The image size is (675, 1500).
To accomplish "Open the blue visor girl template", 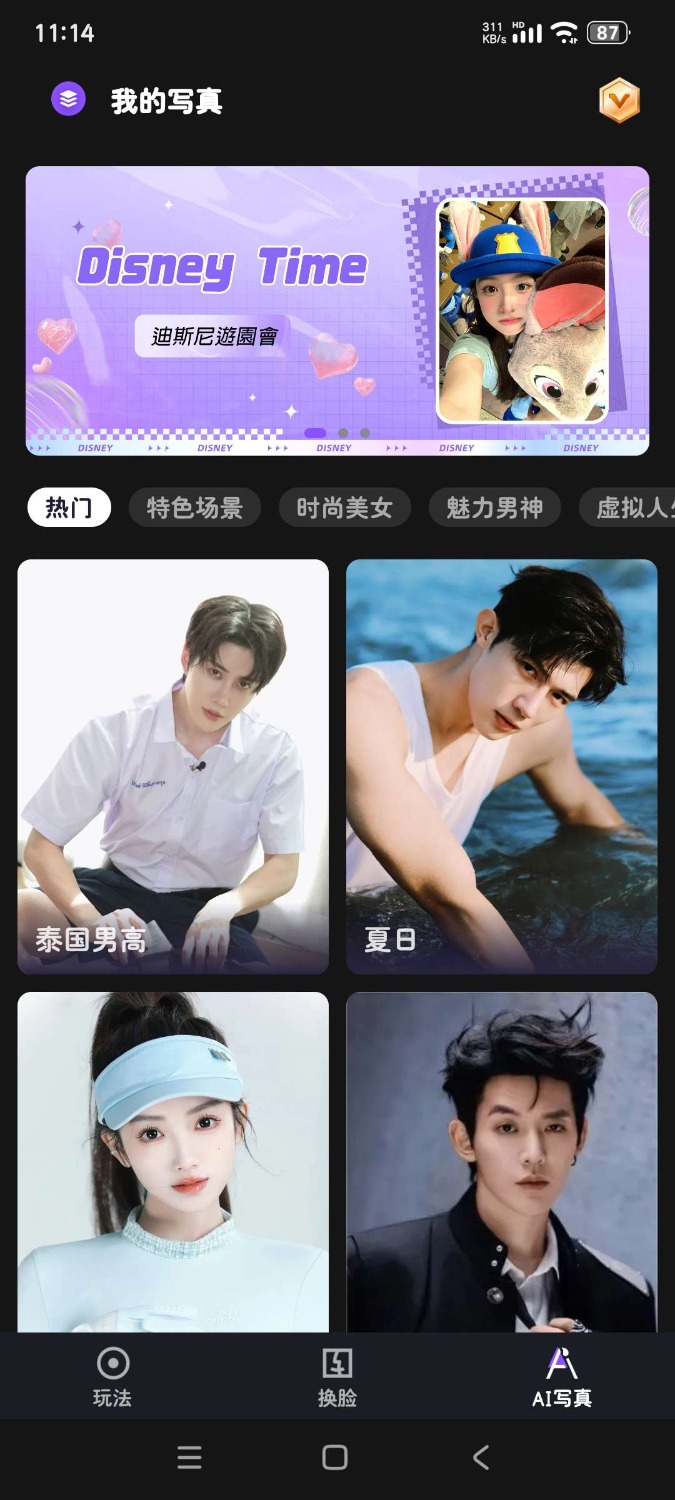I will (x=173, y=1160).
